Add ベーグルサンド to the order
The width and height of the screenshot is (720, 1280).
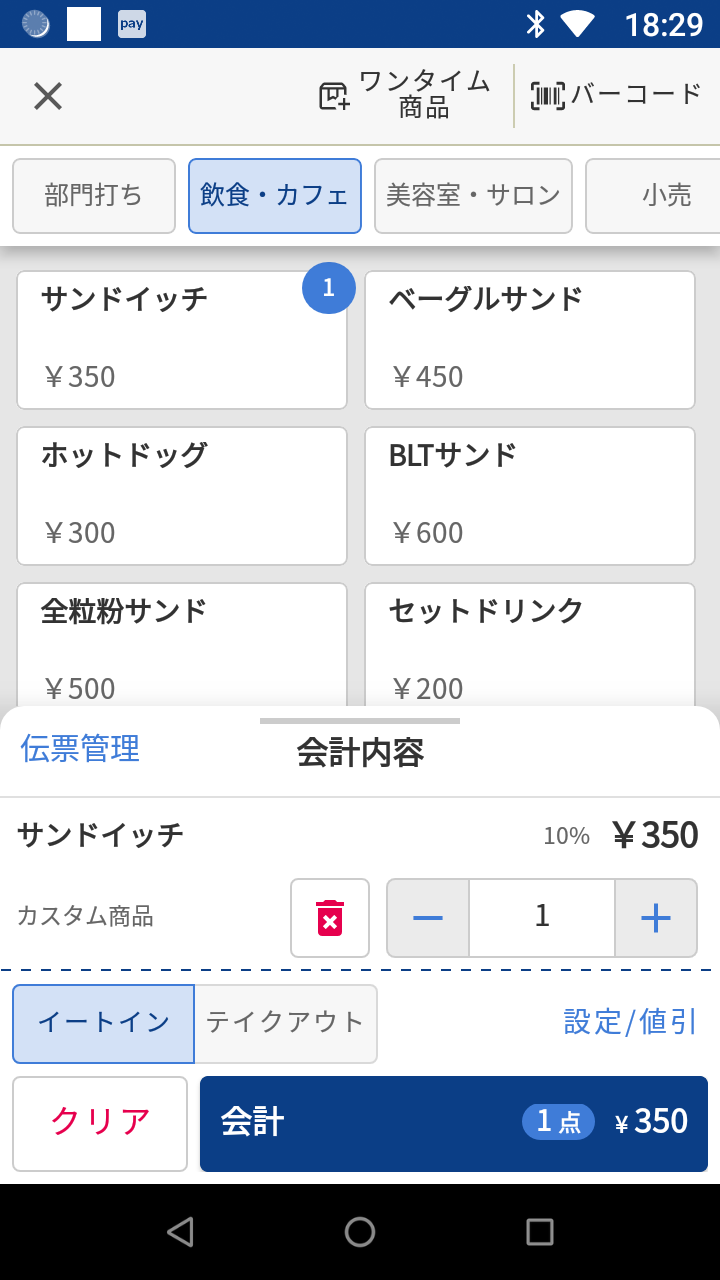529,340
